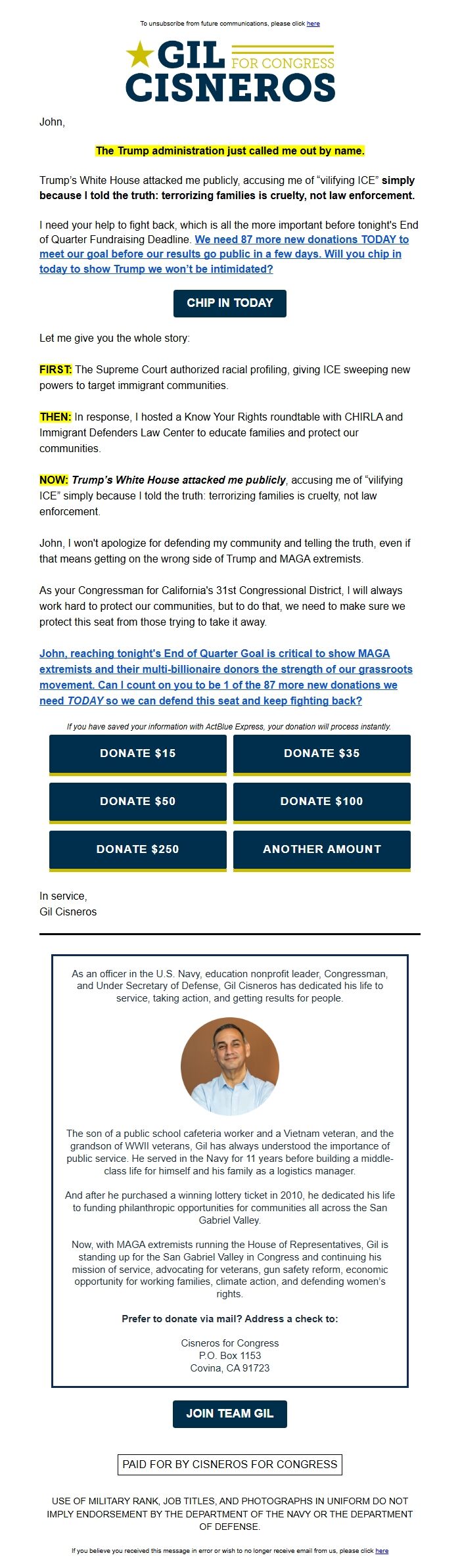460x1568 pixels.
Task: Open the bottom 'here' link to stop emails
Action: coord(382,1551)
